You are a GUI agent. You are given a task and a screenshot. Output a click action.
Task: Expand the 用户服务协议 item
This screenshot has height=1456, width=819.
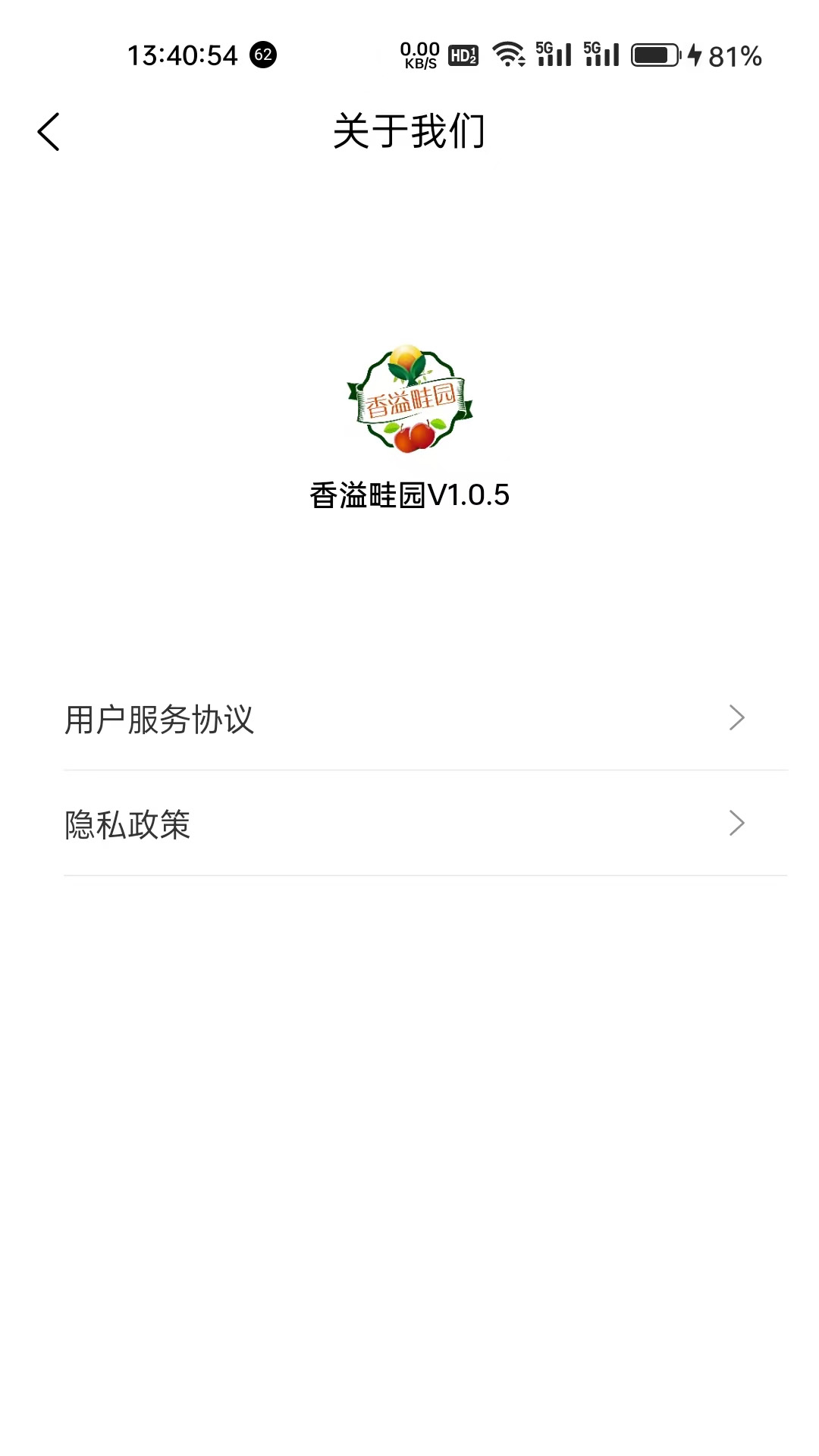(409, 719)
